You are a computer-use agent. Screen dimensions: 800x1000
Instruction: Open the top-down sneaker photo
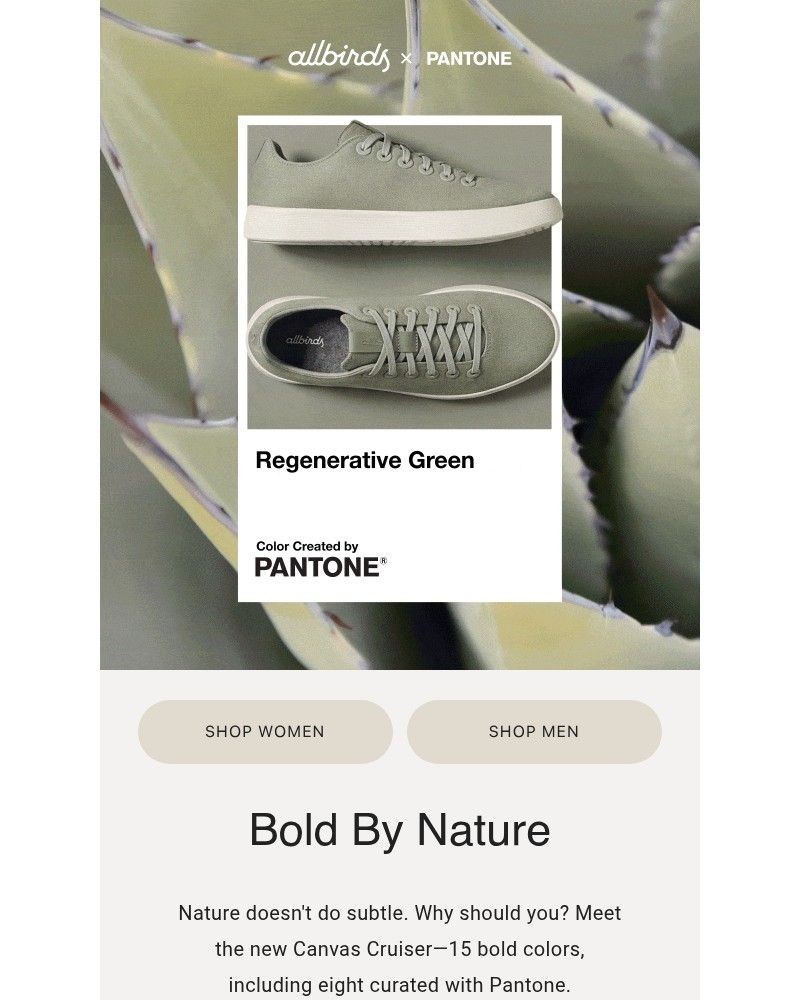(x=400, y=340)
